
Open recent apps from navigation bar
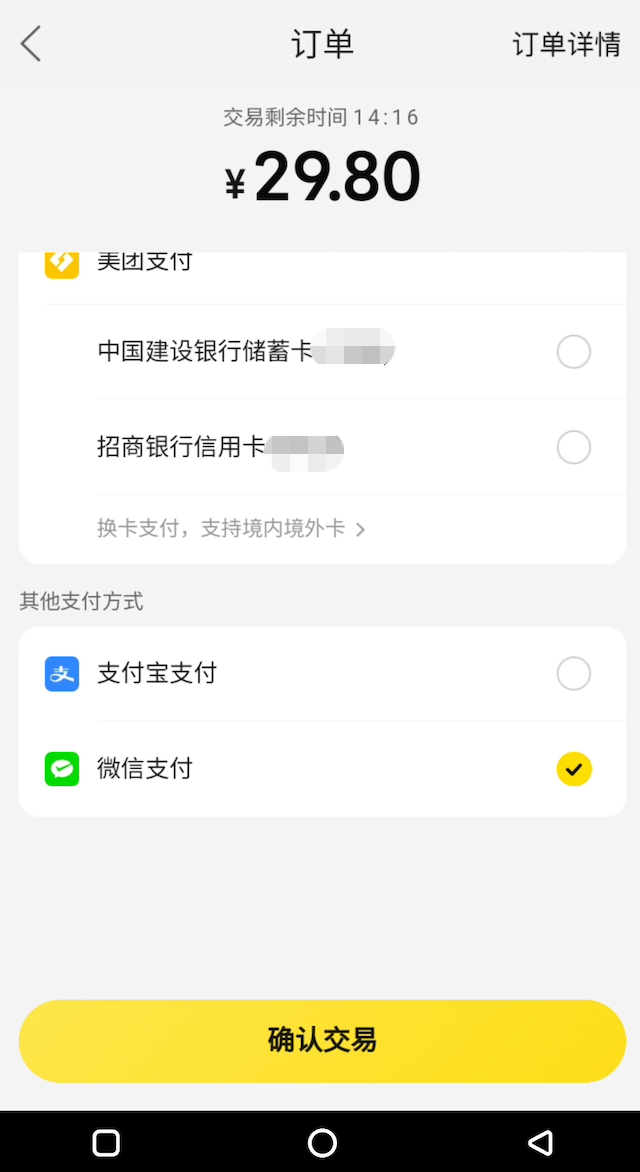(x=106, y=1142)
